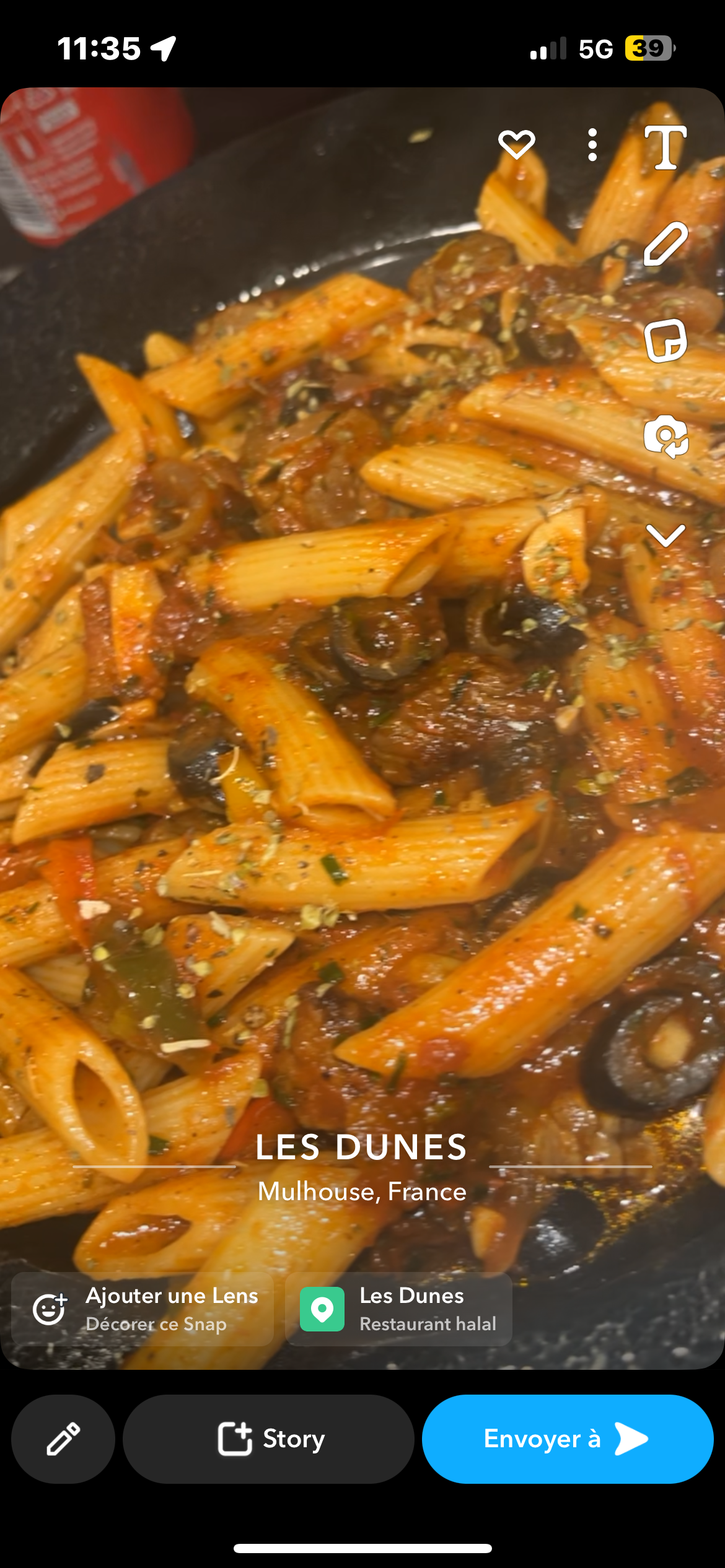
Task: Add text with the T tool
Action: coord(666,147)
